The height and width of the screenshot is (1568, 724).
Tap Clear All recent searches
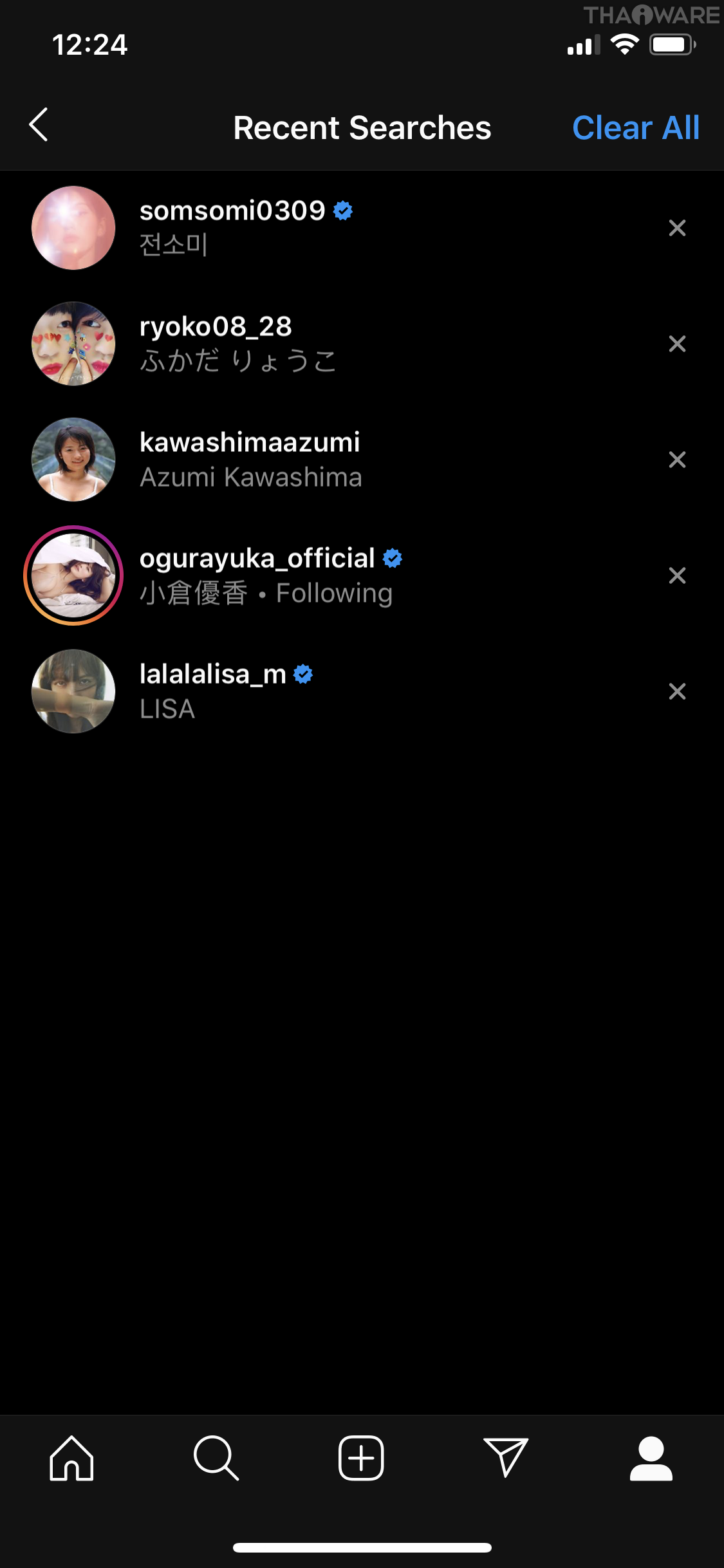(635, 127)
